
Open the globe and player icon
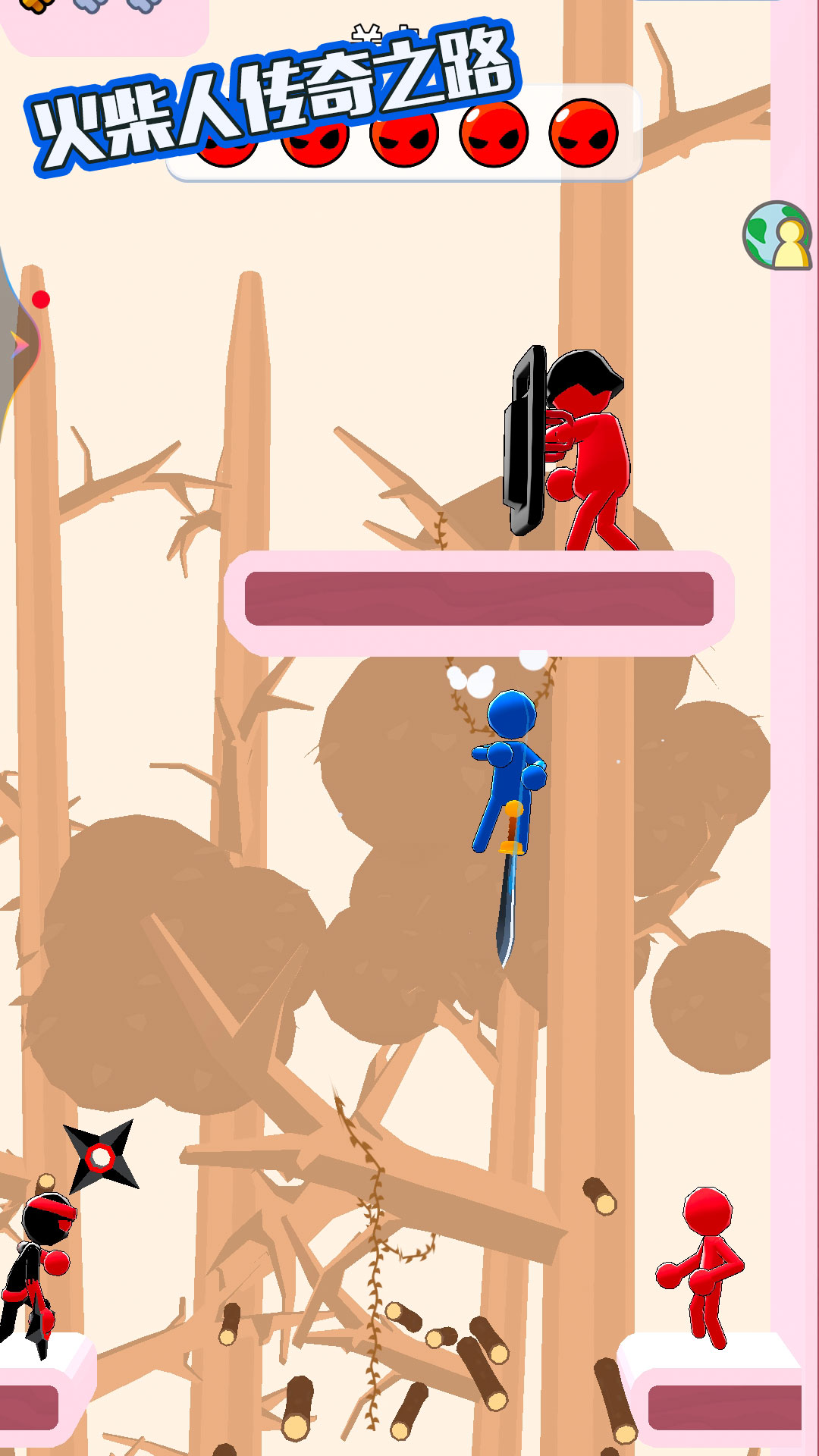point(777,236)
